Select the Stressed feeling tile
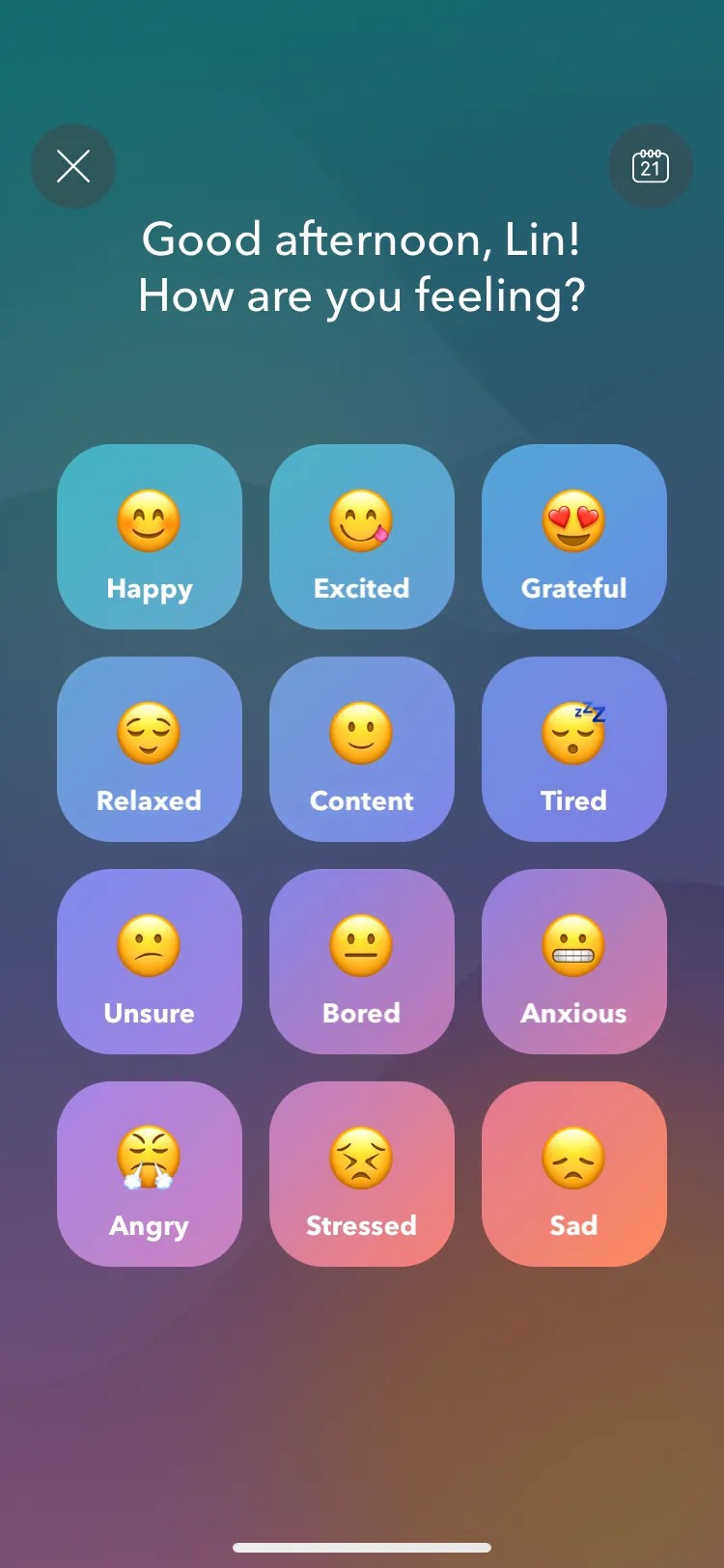724x1568 pixels. [362, 1174]
